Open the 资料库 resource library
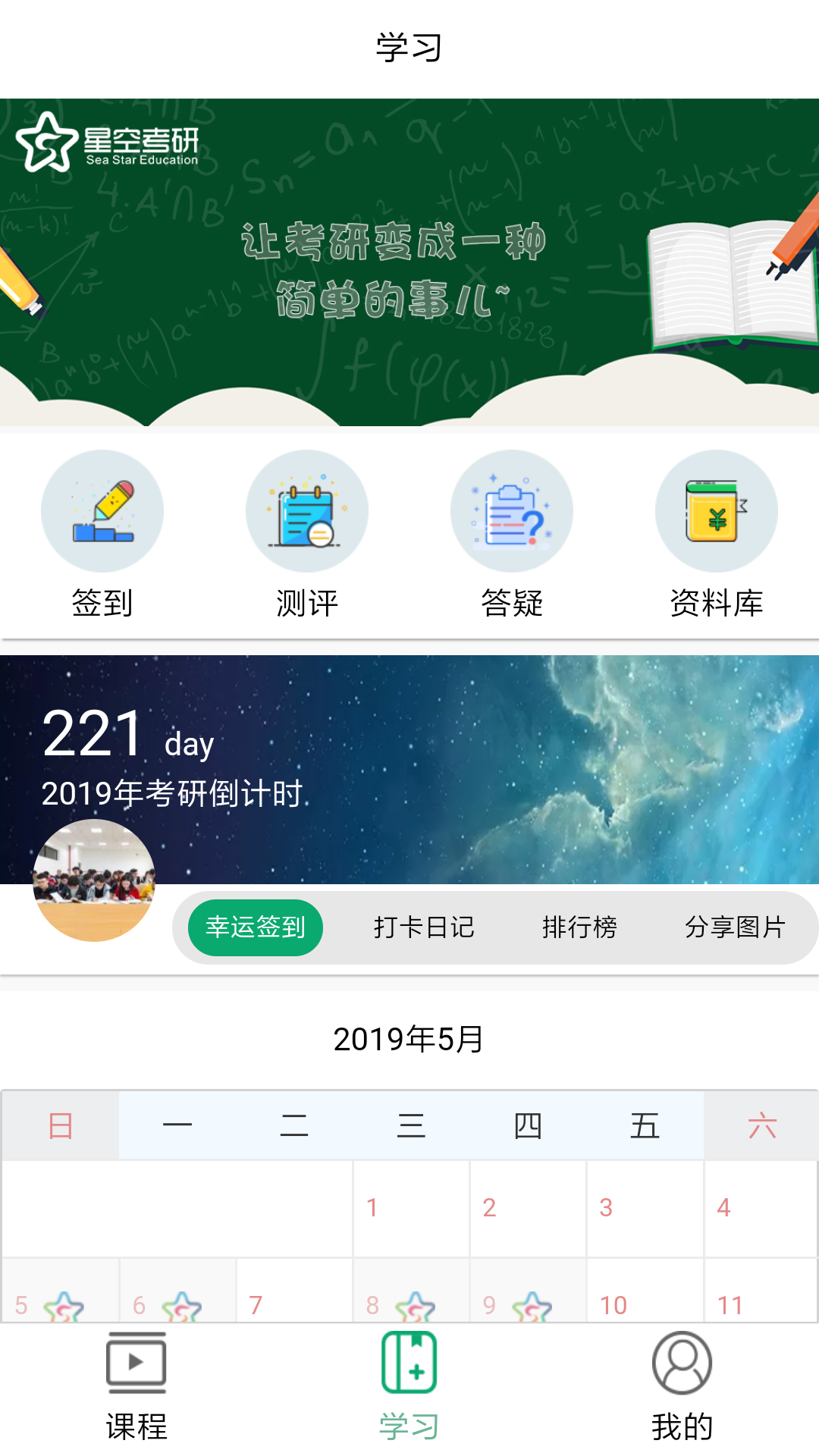Viewport: 819px width, 1456px height. coord(717,535)
